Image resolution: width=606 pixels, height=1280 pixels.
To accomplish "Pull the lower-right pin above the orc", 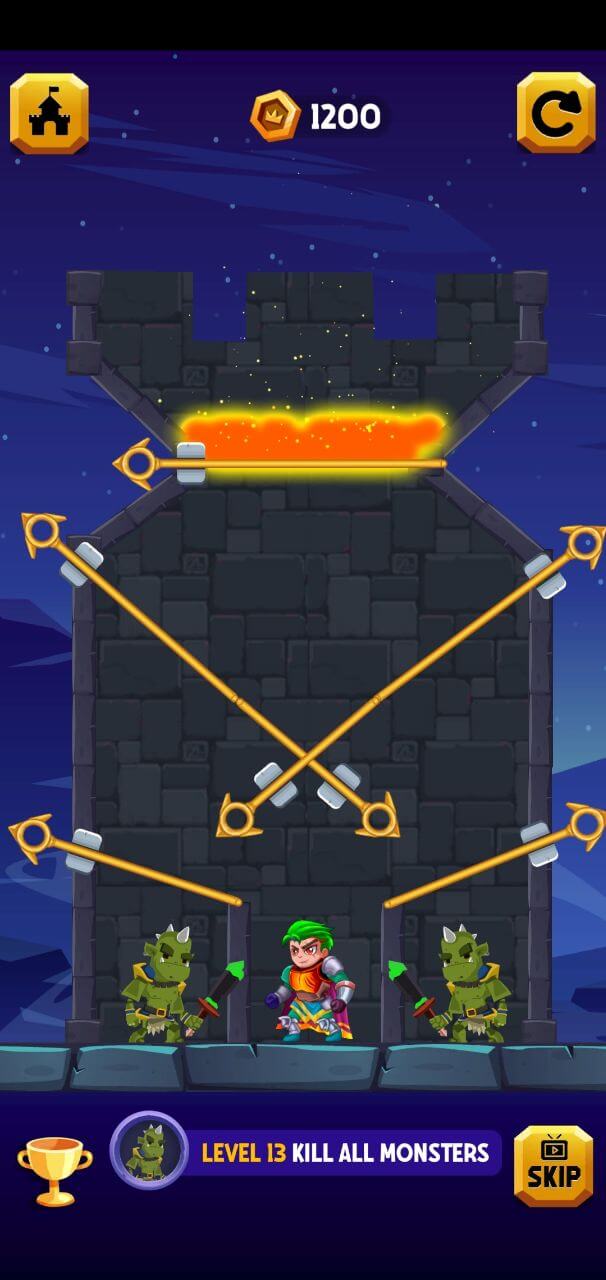I will coord(585,824).
